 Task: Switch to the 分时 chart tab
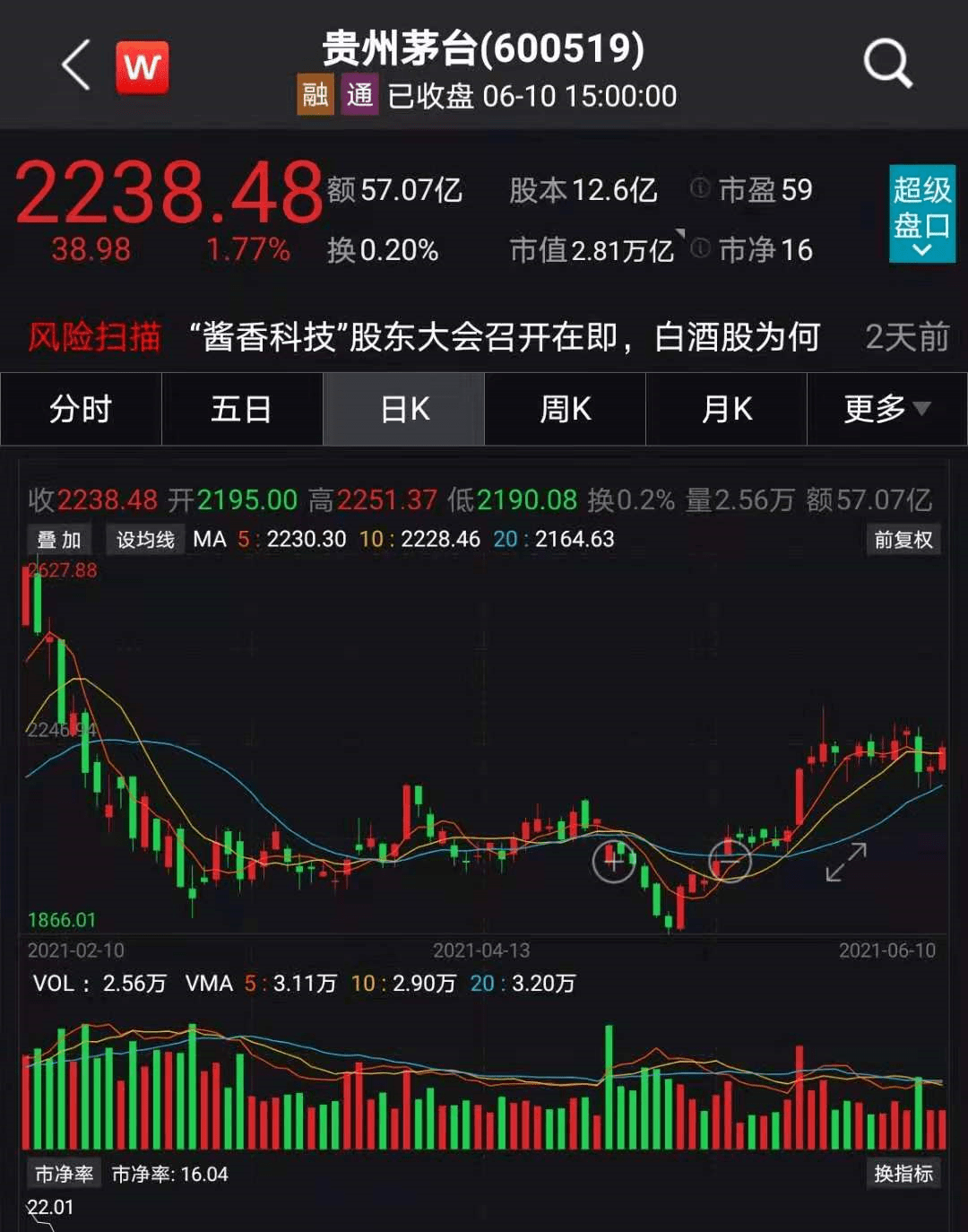pos(81,410)
